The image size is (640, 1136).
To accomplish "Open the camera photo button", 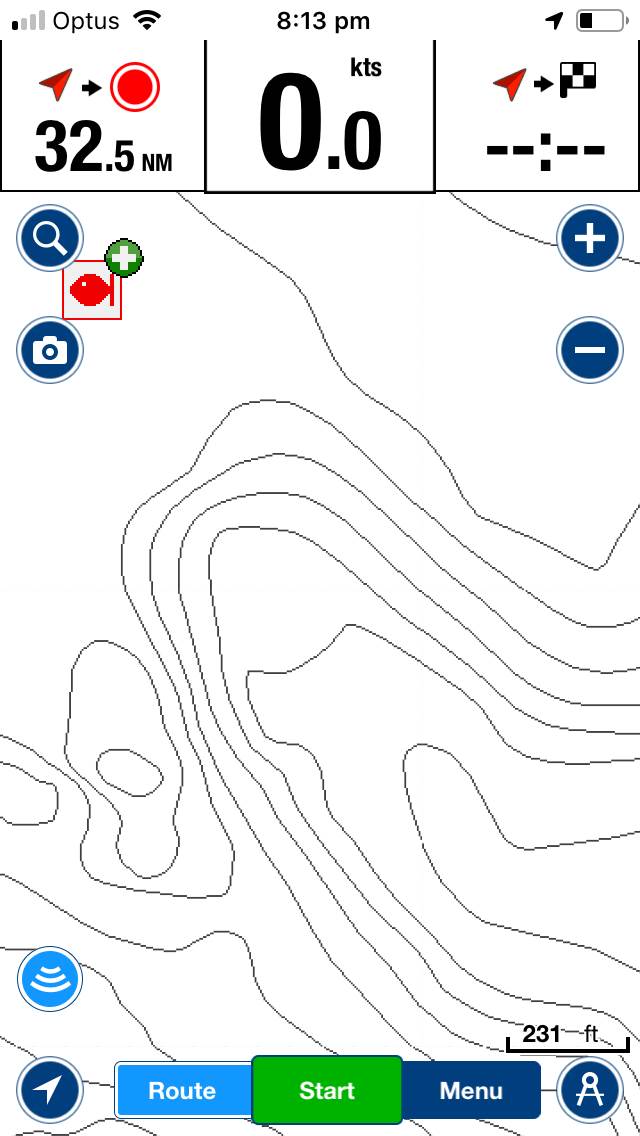I will pyautogui.click(x=50, y=351).
